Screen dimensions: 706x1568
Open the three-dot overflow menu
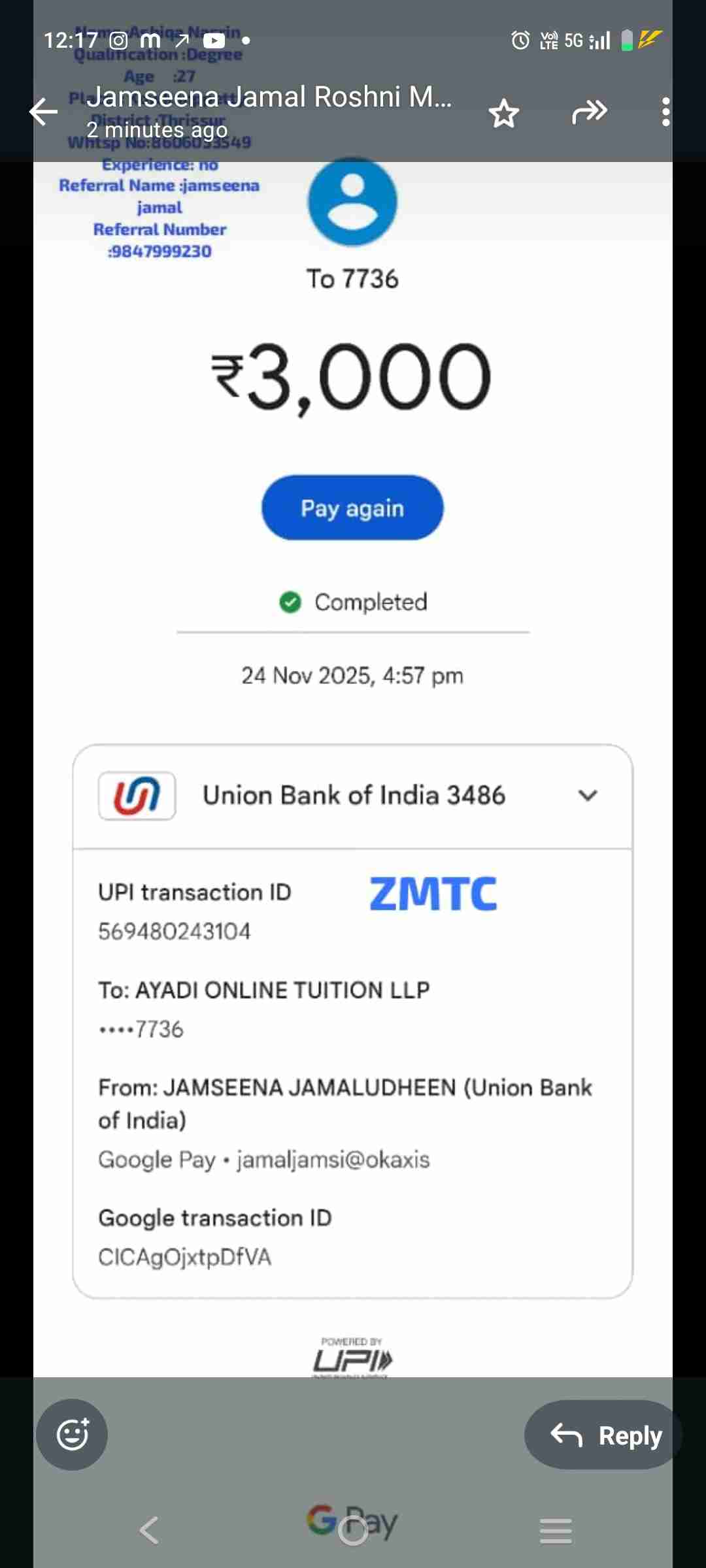pyautogui.click(x=665, y=112)
